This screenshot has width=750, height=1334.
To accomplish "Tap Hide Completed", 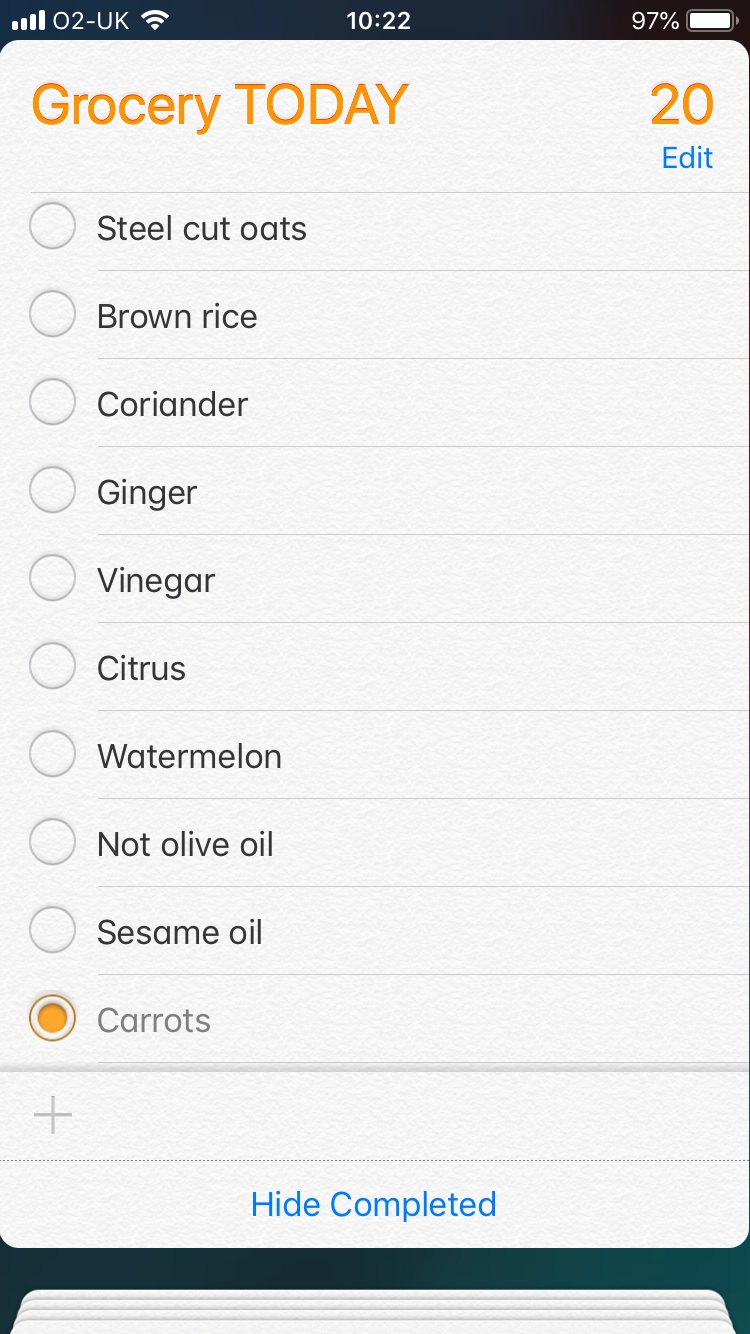I will [x=374, y=1204].
